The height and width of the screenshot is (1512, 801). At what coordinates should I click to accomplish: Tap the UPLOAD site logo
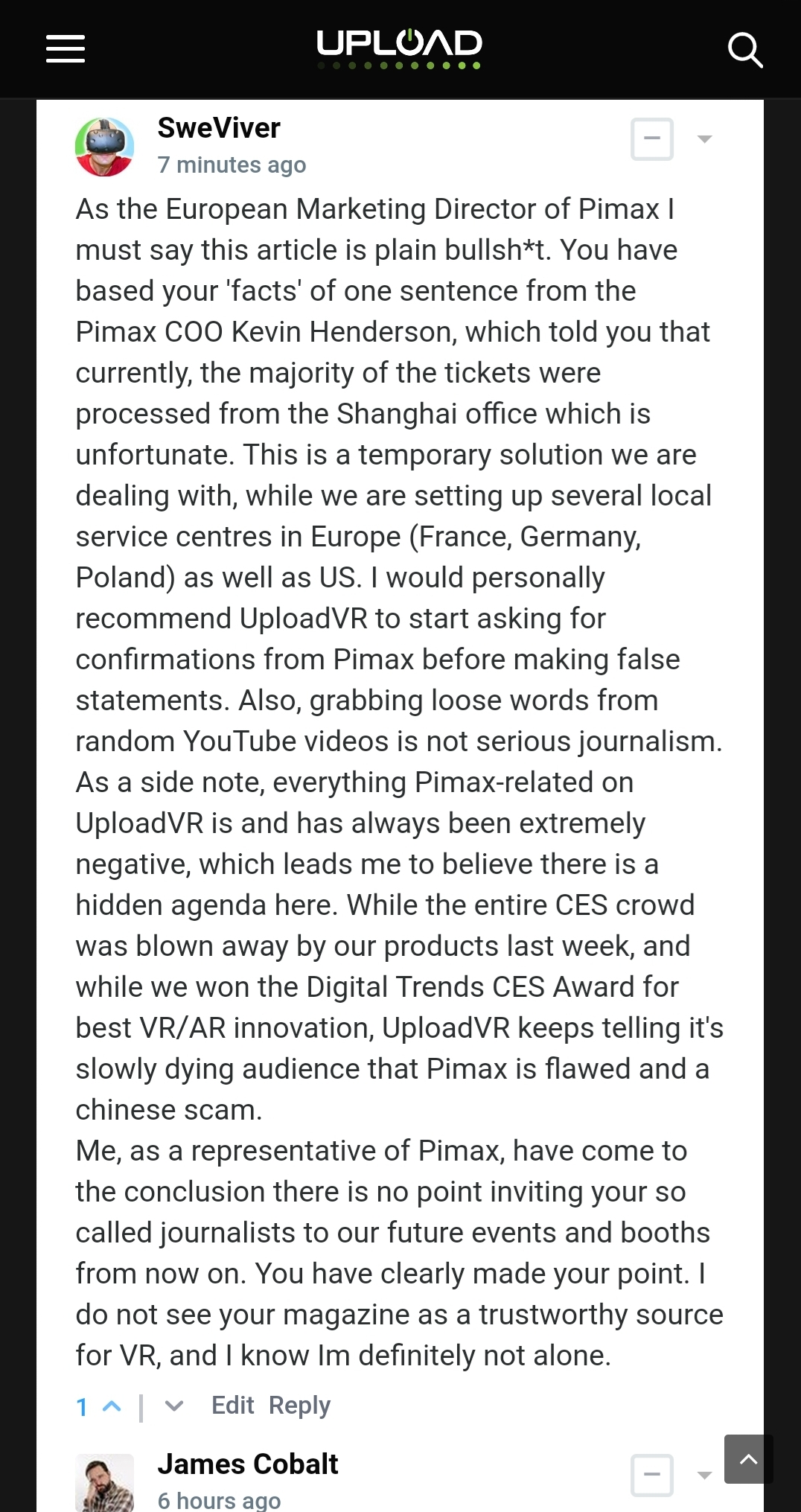pos(400,49)
